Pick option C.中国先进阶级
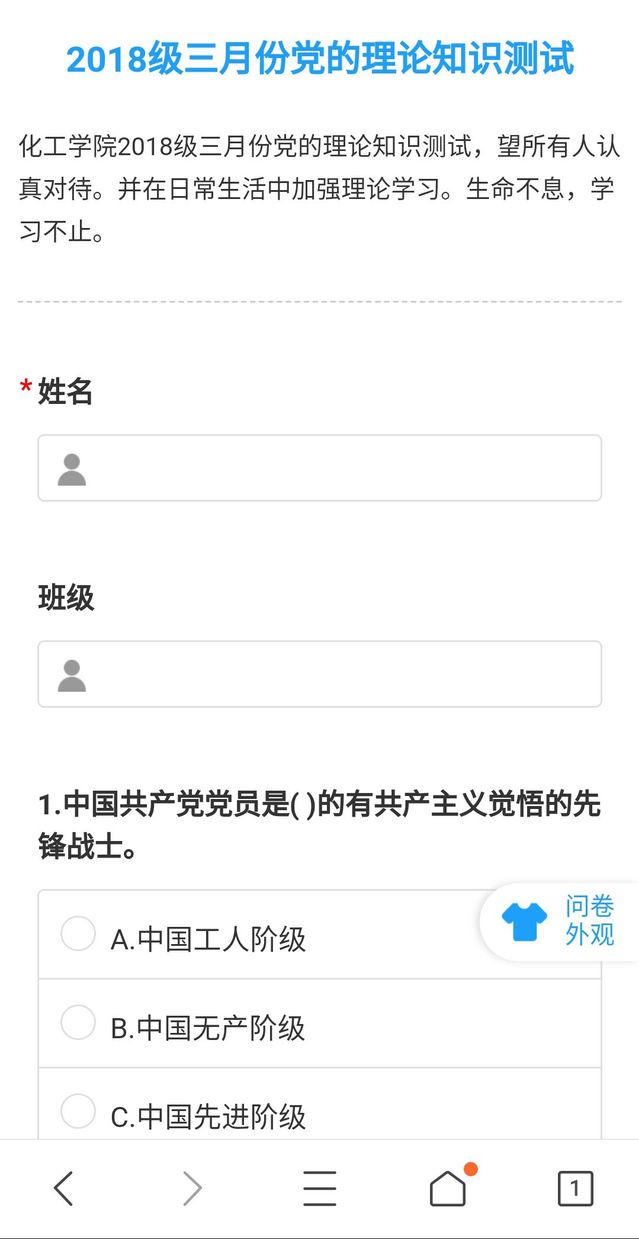Image resolution: width=639 pixels, height=1239 pixels. 78,1111
